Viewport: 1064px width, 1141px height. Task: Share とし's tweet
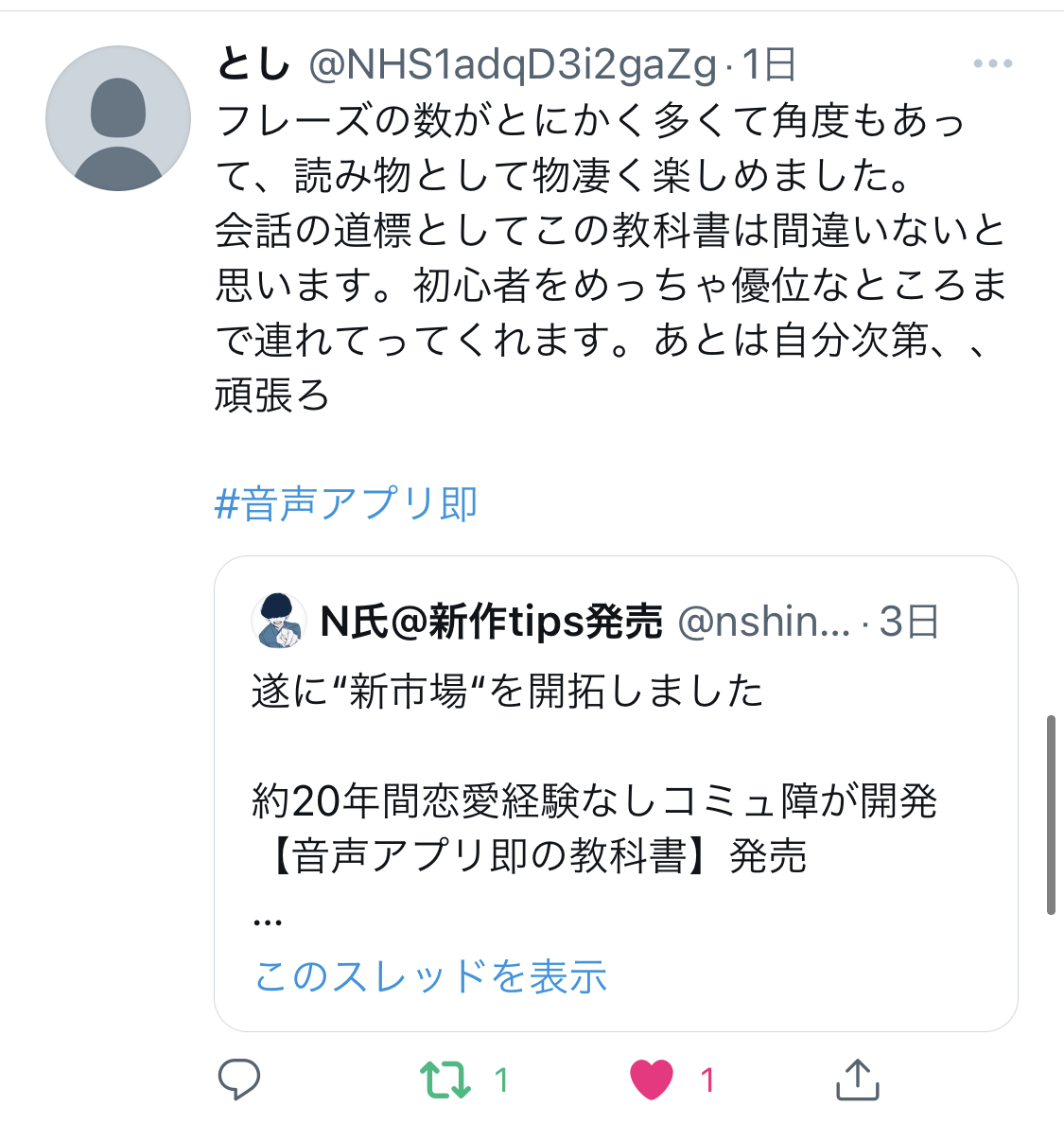pyautogui.click(x=858, y=1080)
